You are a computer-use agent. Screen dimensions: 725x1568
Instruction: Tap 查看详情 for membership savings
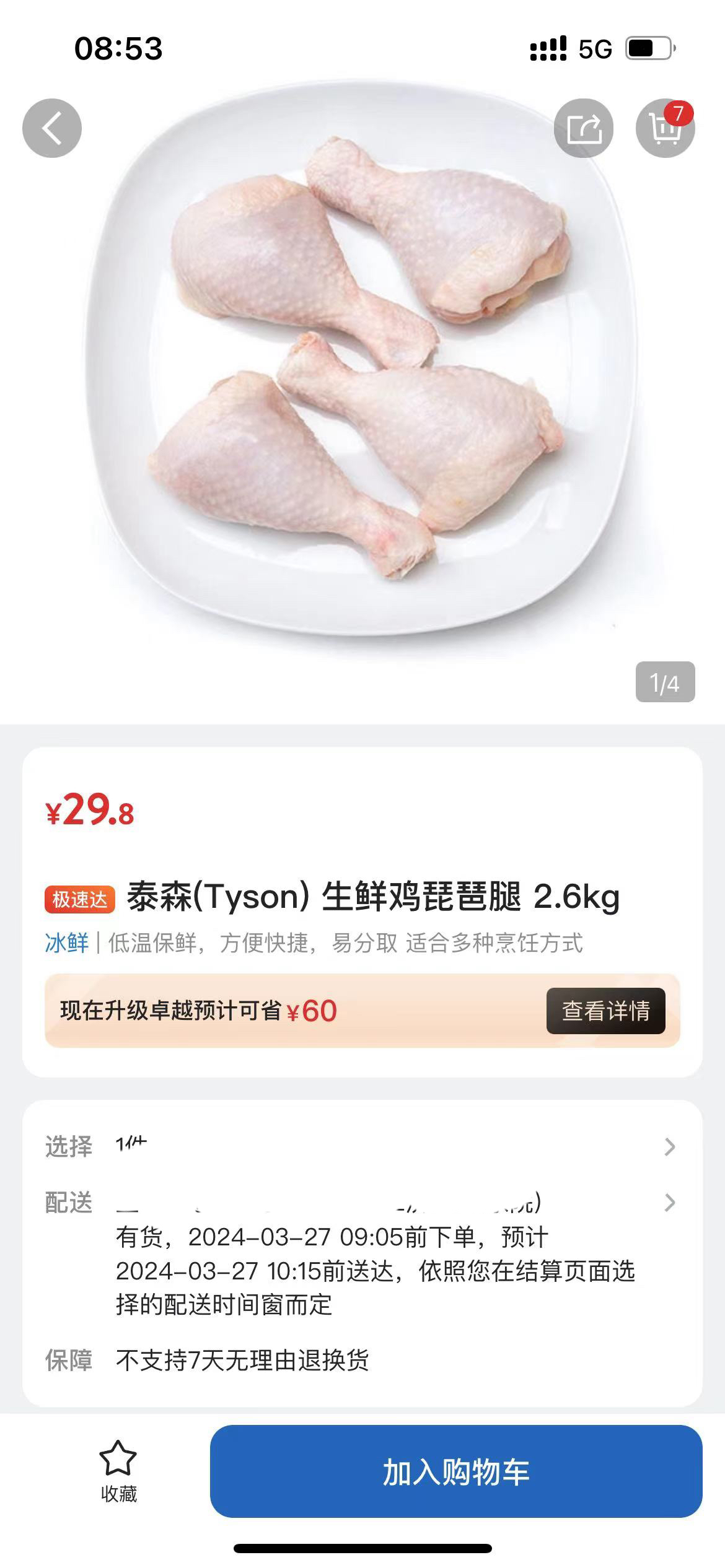pos(605,1011)
